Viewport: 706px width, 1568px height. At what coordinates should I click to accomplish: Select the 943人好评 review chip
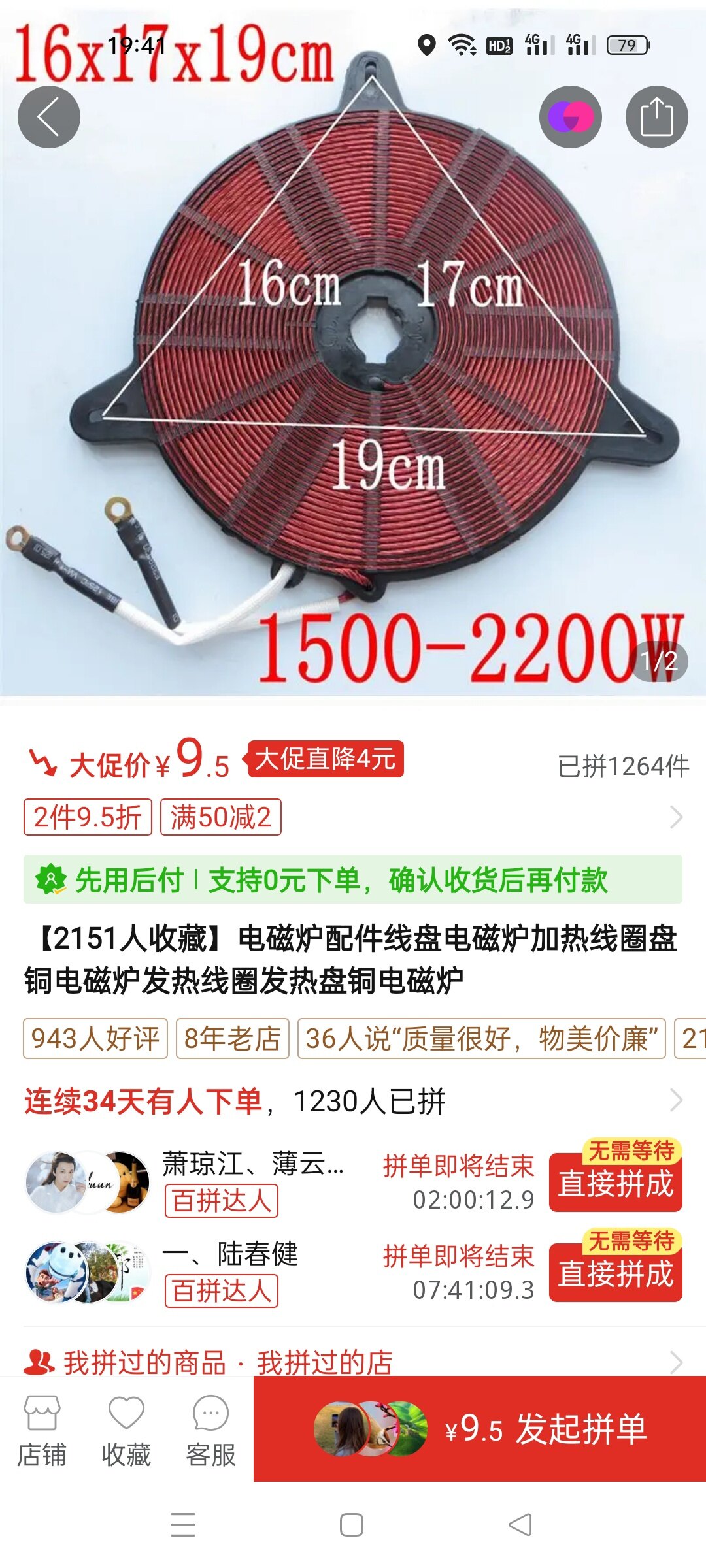coord(95,1038)
